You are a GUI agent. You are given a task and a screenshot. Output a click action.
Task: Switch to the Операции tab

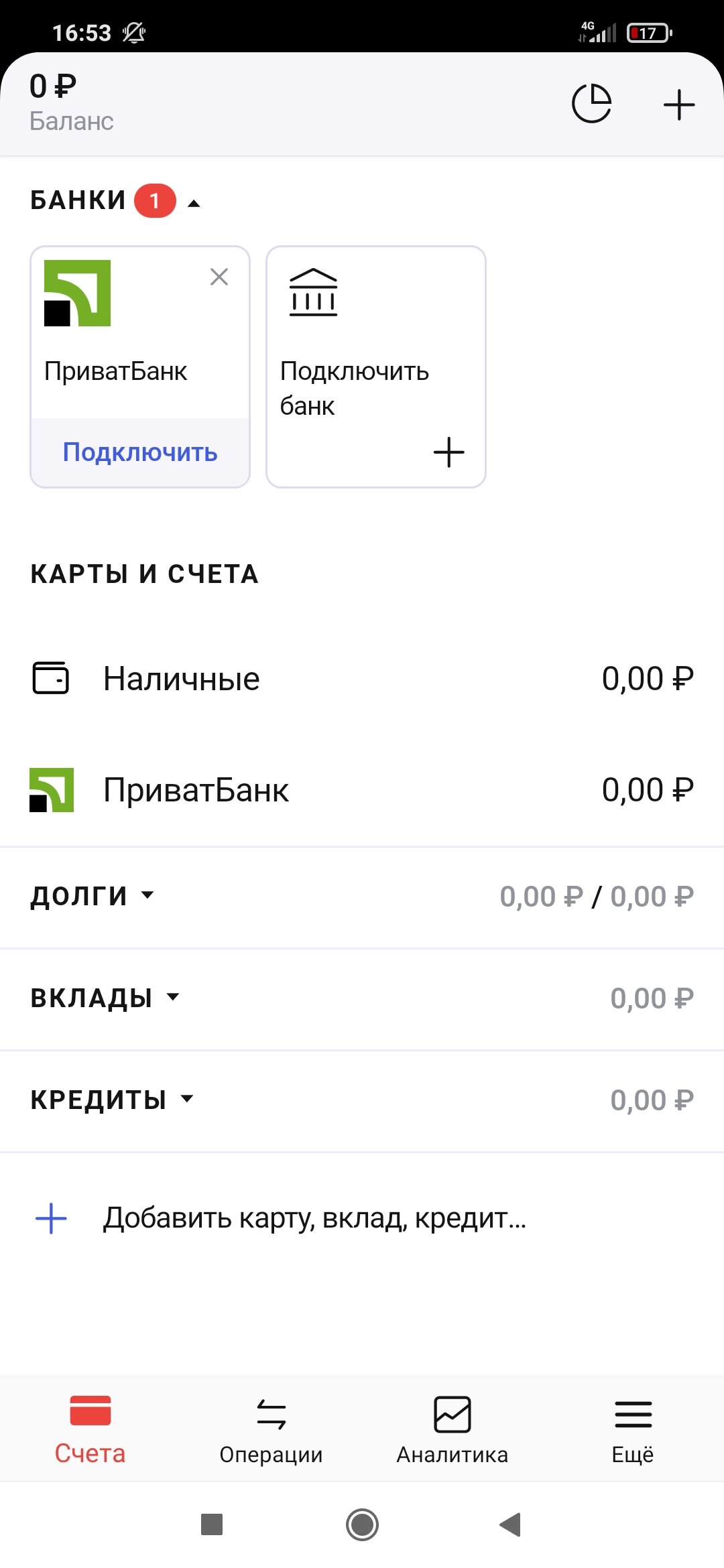coord(271,1429)
